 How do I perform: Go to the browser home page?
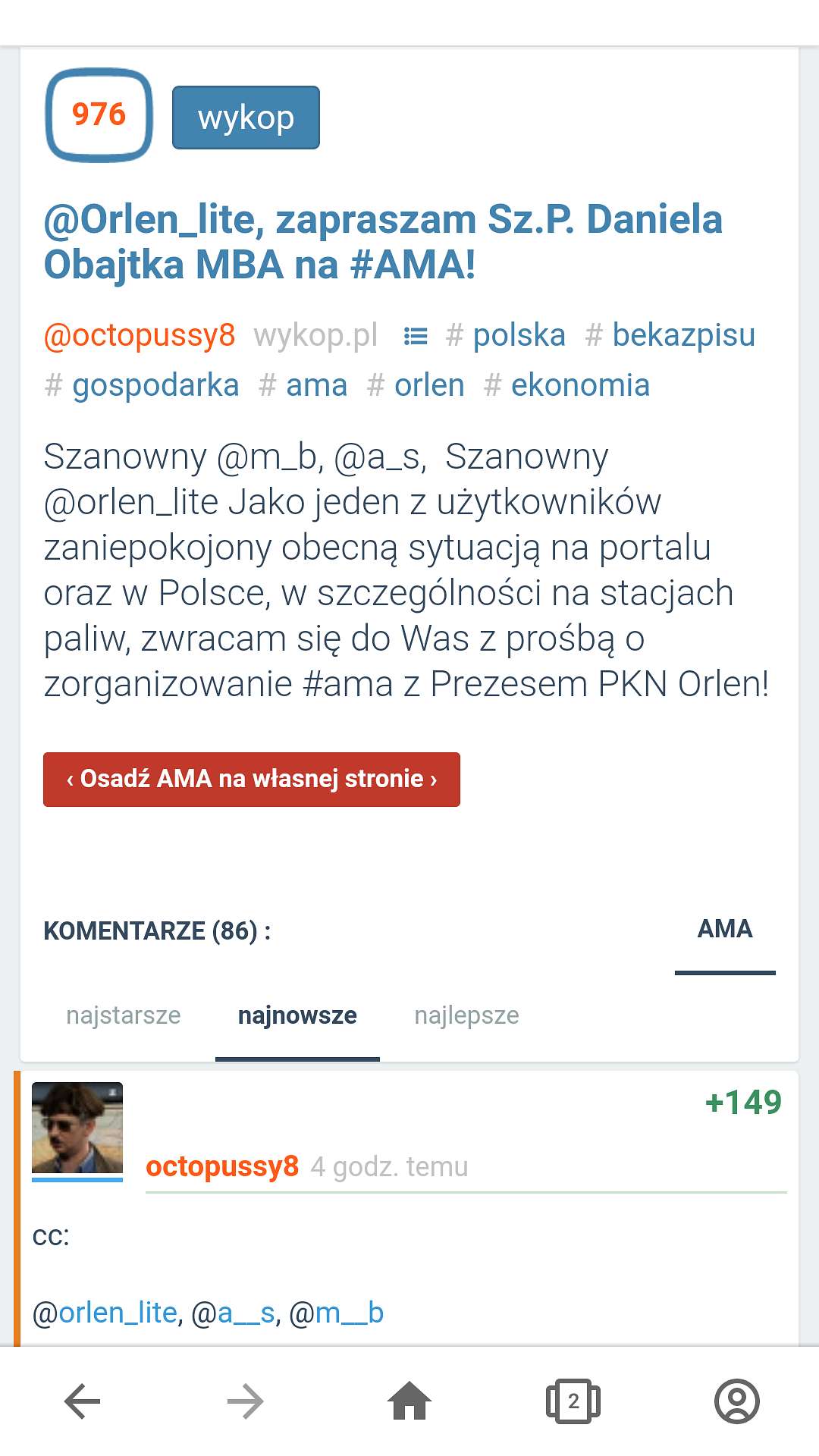[x=409, y=1401]
